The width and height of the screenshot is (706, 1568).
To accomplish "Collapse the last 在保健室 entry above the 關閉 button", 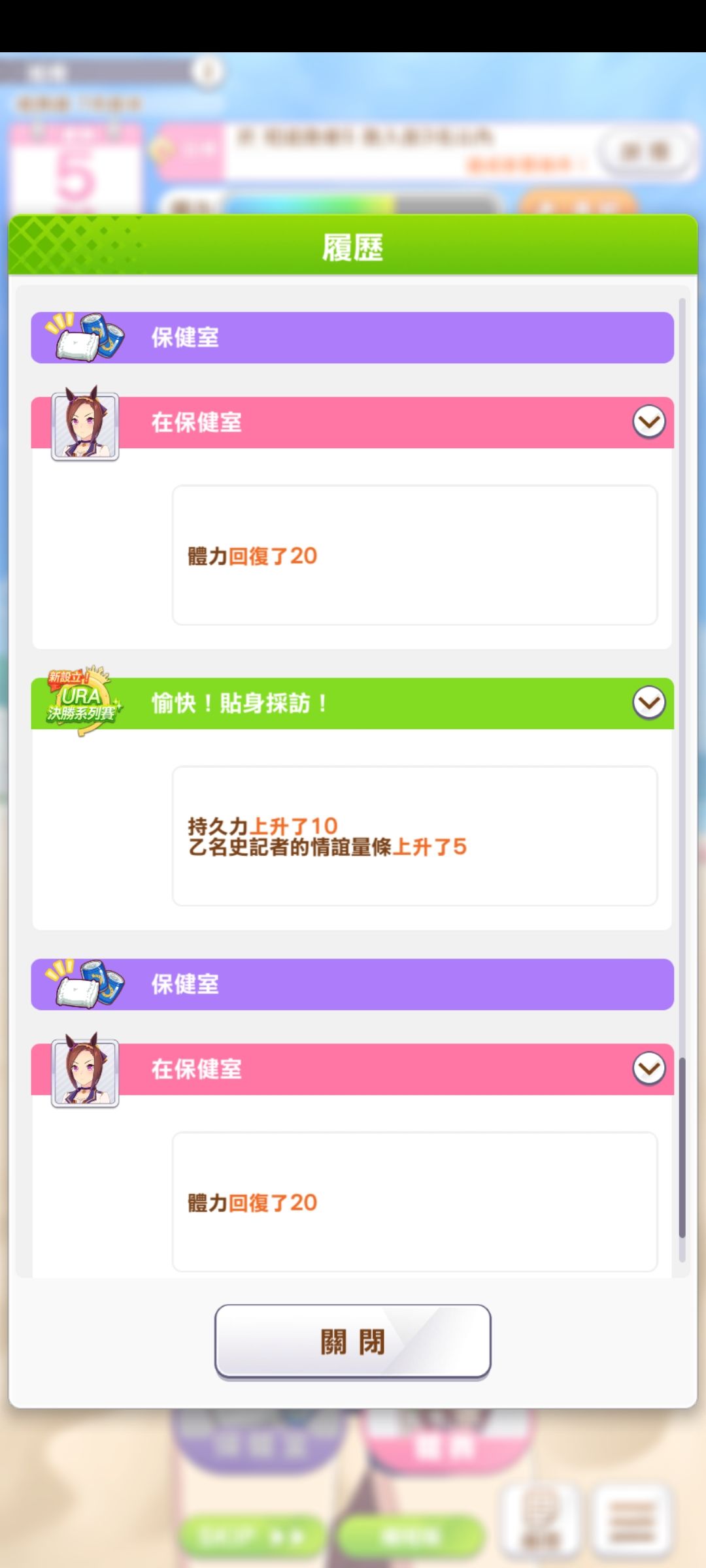I will coord(648,1069).
